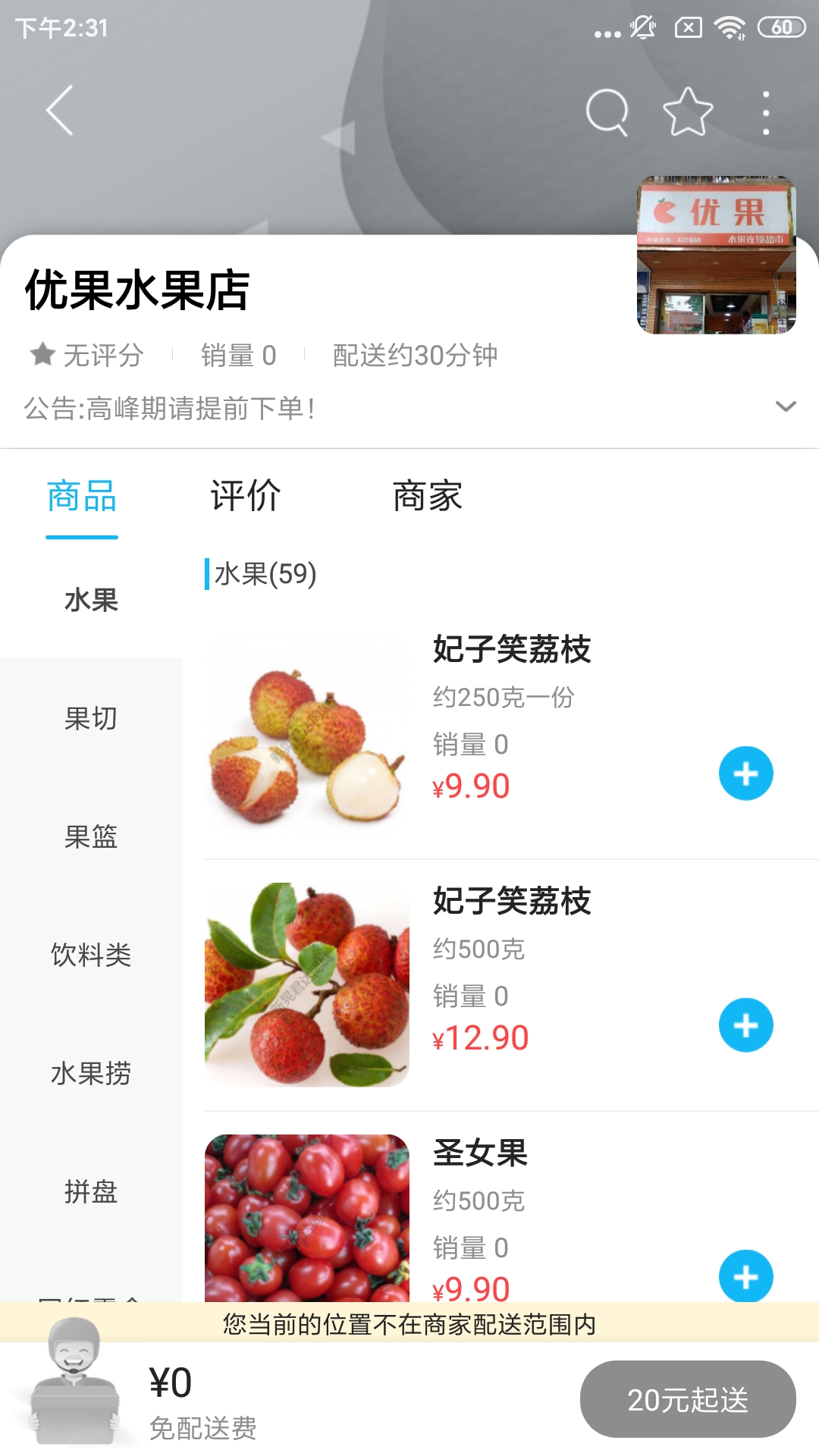
Task: Tap the delivery person cart icon at bottom
Action: point(72,1395)
